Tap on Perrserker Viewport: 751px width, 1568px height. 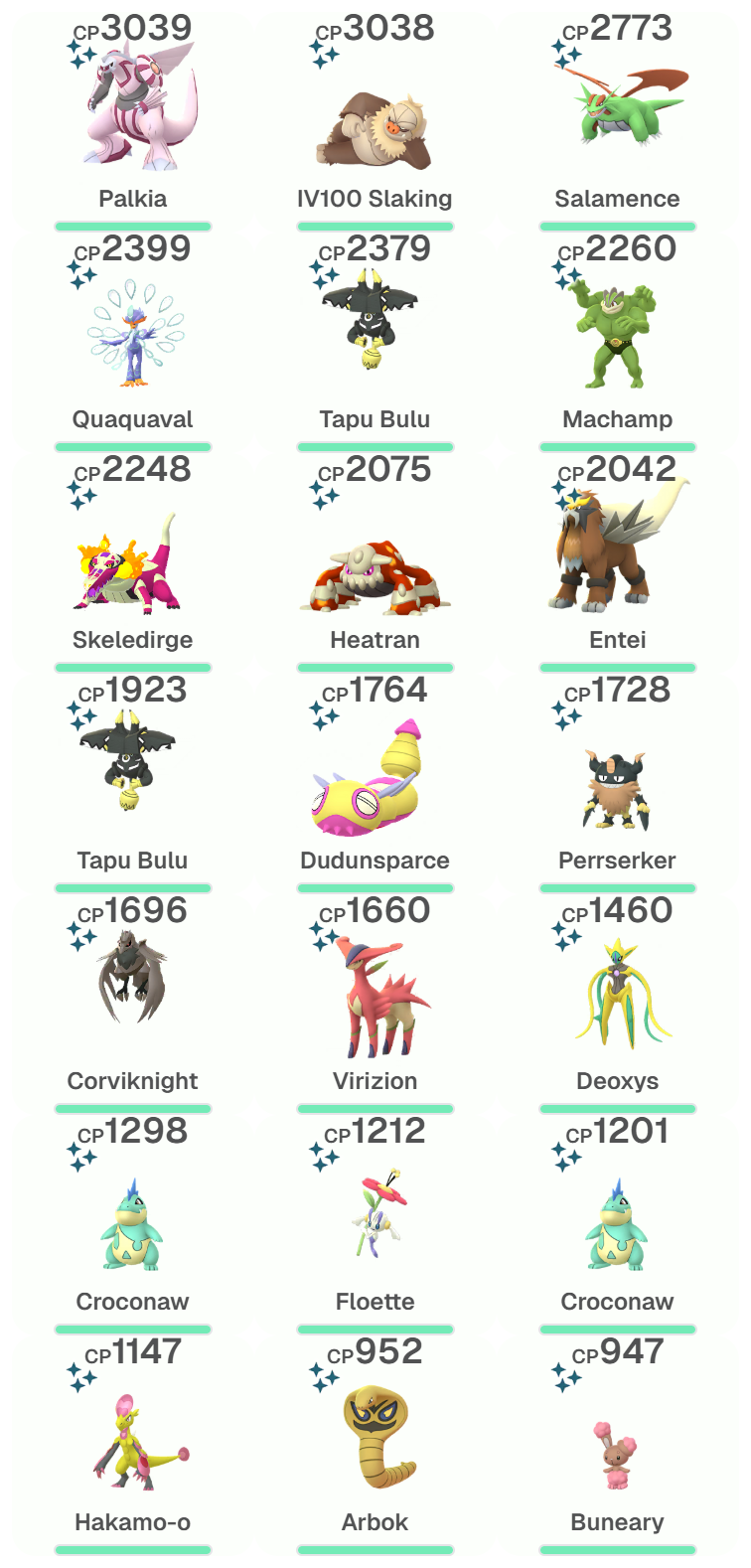(x=618, y=790)
